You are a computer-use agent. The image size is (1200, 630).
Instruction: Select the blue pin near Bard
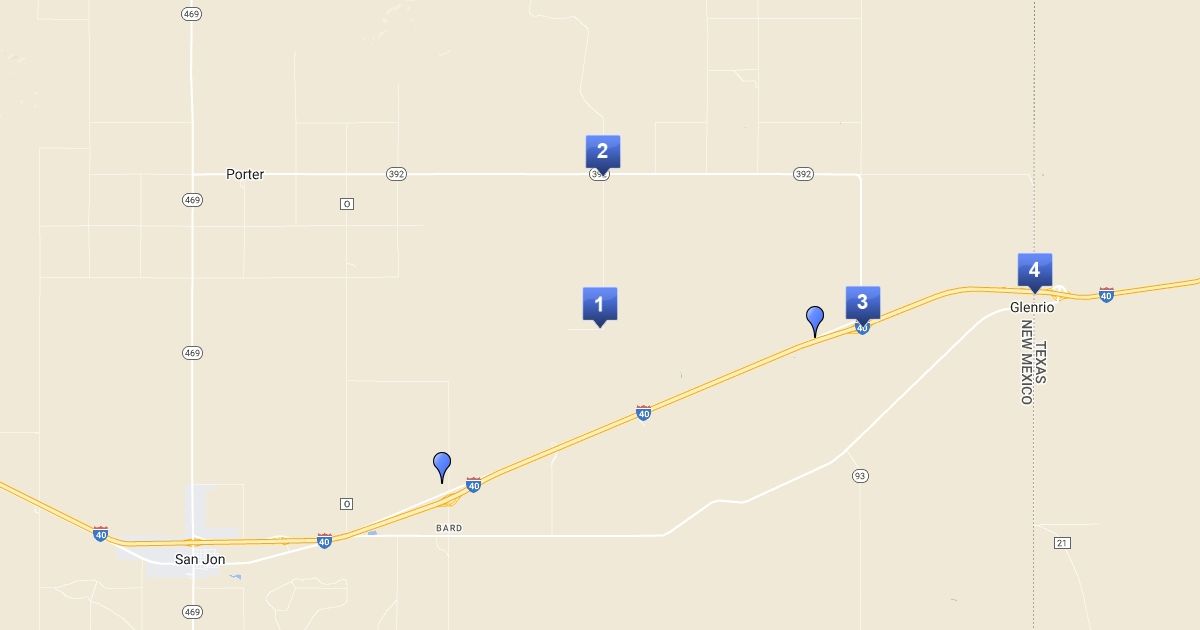pos(442,465)
